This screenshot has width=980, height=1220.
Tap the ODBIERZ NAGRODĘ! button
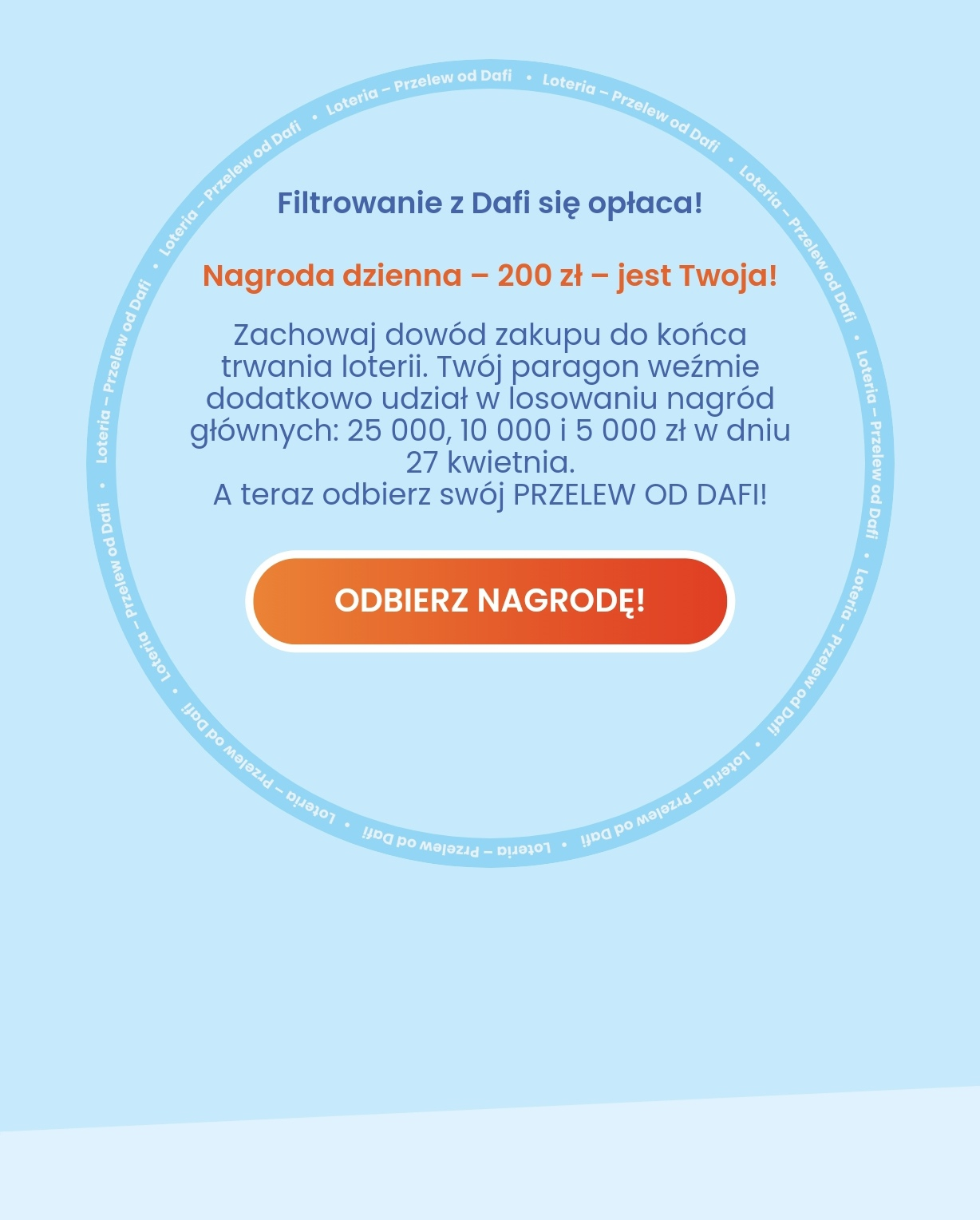tap(489, 600)
